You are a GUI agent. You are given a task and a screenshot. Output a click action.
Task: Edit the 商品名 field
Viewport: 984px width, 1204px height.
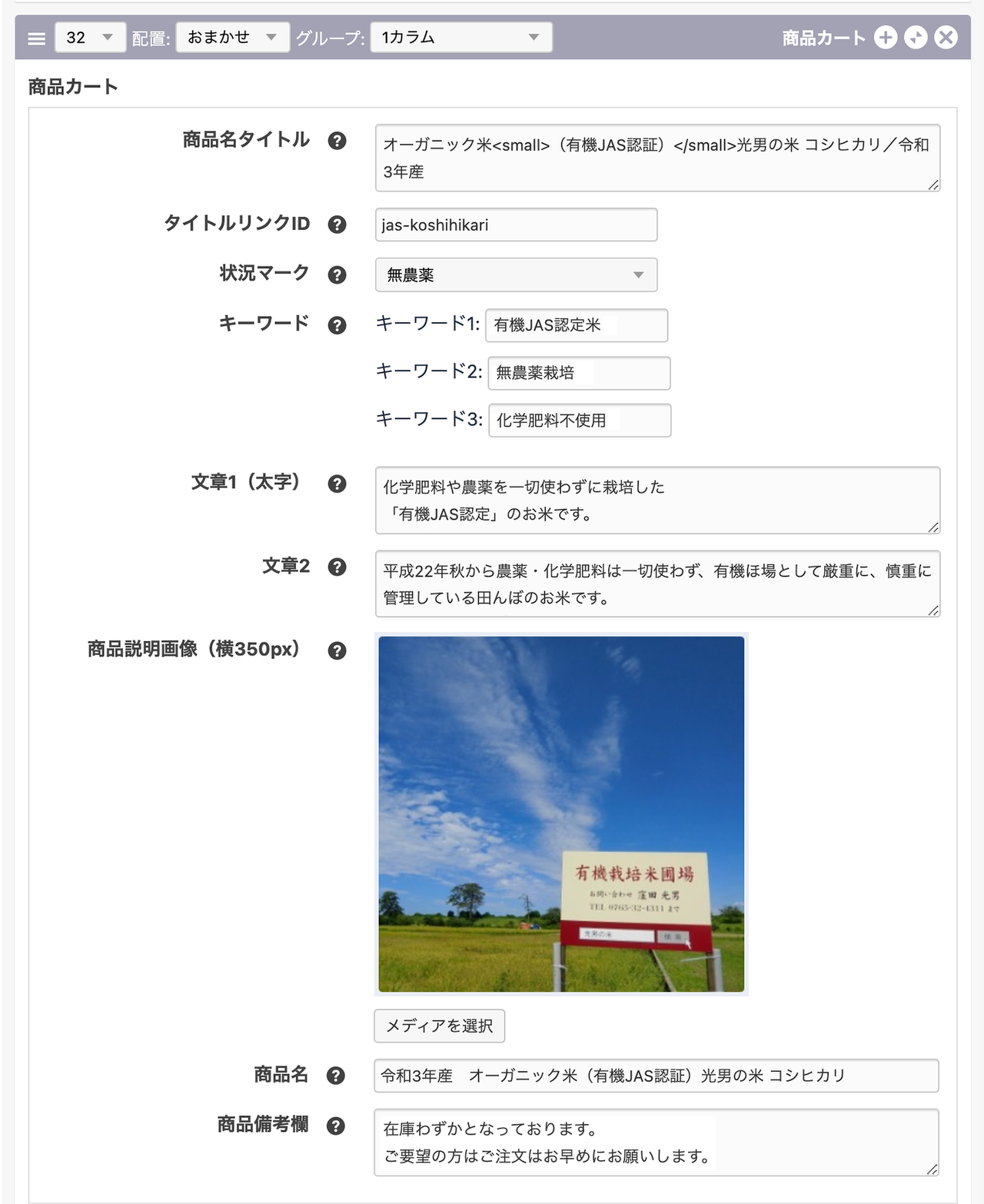656,1076
